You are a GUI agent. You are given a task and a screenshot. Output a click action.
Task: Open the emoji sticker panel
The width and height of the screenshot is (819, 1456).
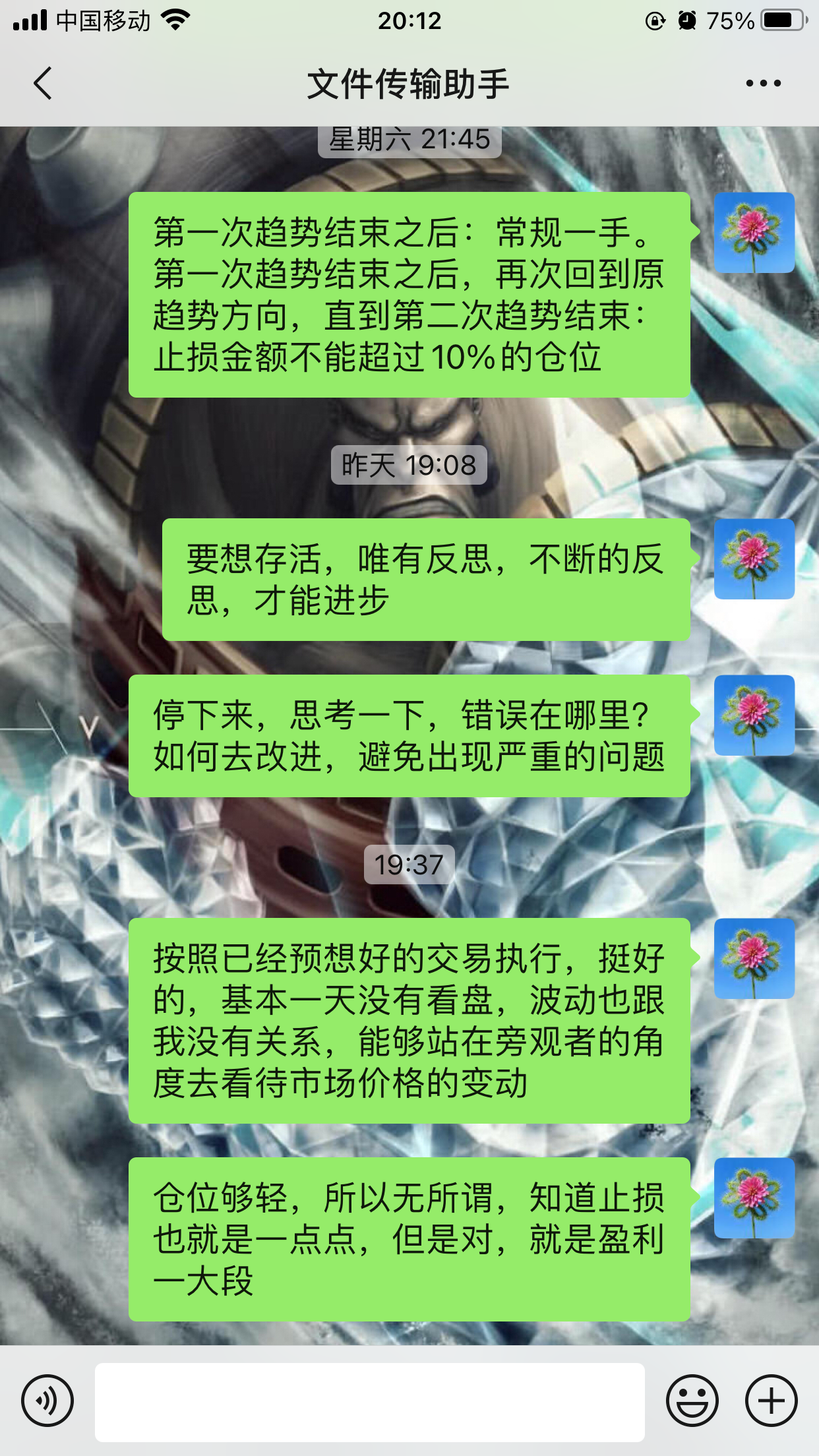pos(692,1401)
